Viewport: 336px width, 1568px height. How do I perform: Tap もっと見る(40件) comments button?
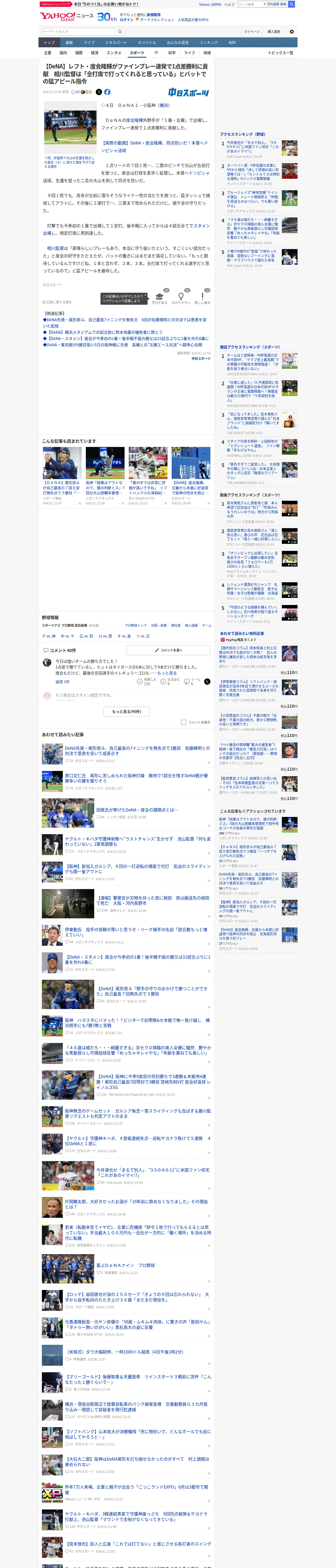pyautogui.click(x=126, y=712)
